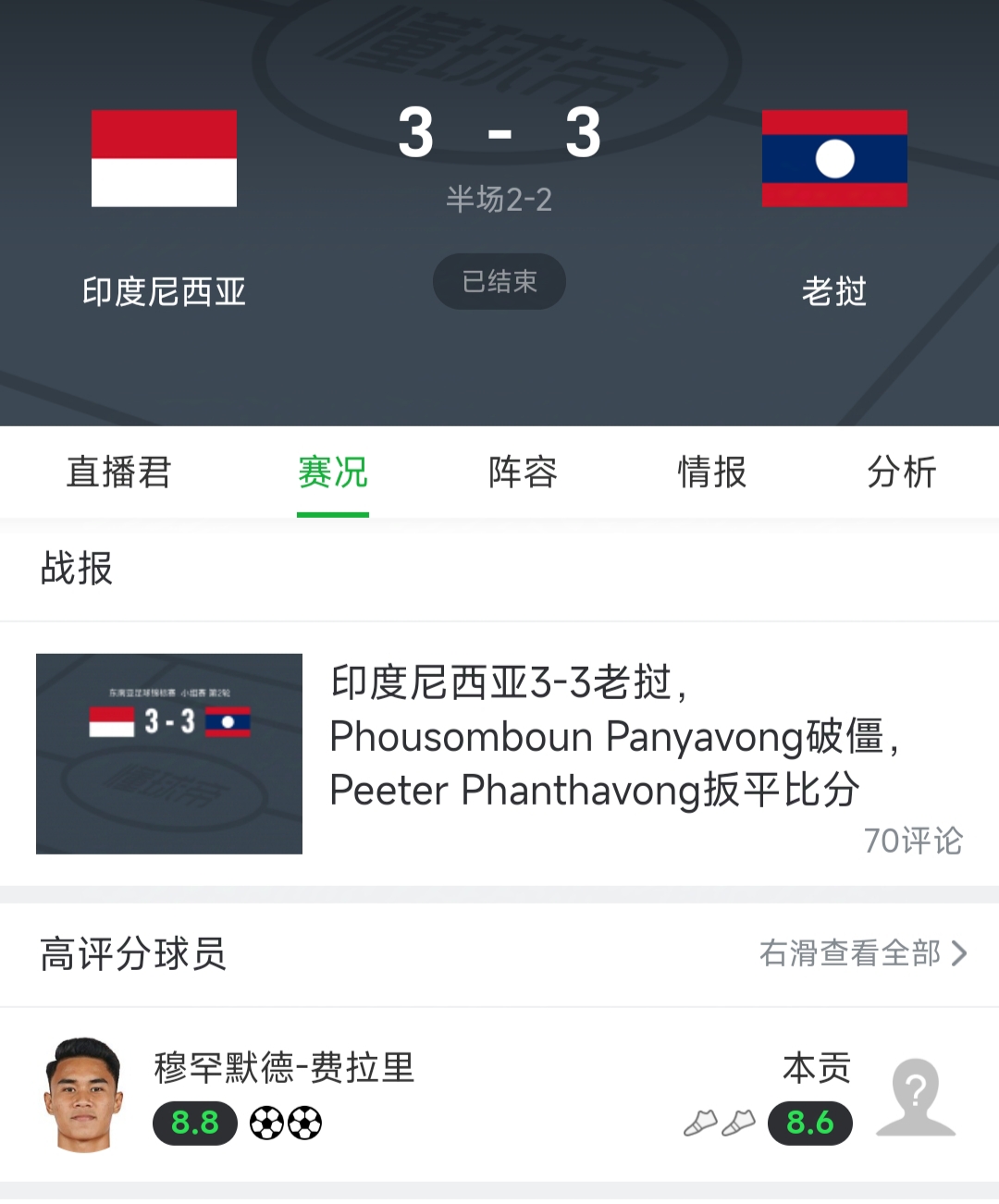Viewport: 999px width, 1204px height.
Task: Switch to the 阵容 tab
Action: click(x=521, y=473)
